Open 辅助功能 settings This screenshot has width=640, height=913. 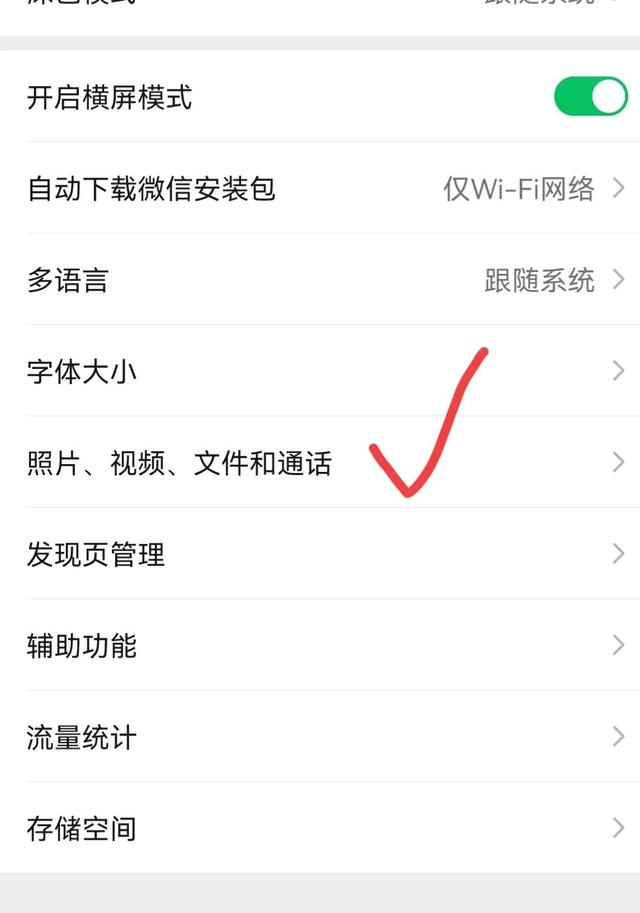[x=320, y=646]
